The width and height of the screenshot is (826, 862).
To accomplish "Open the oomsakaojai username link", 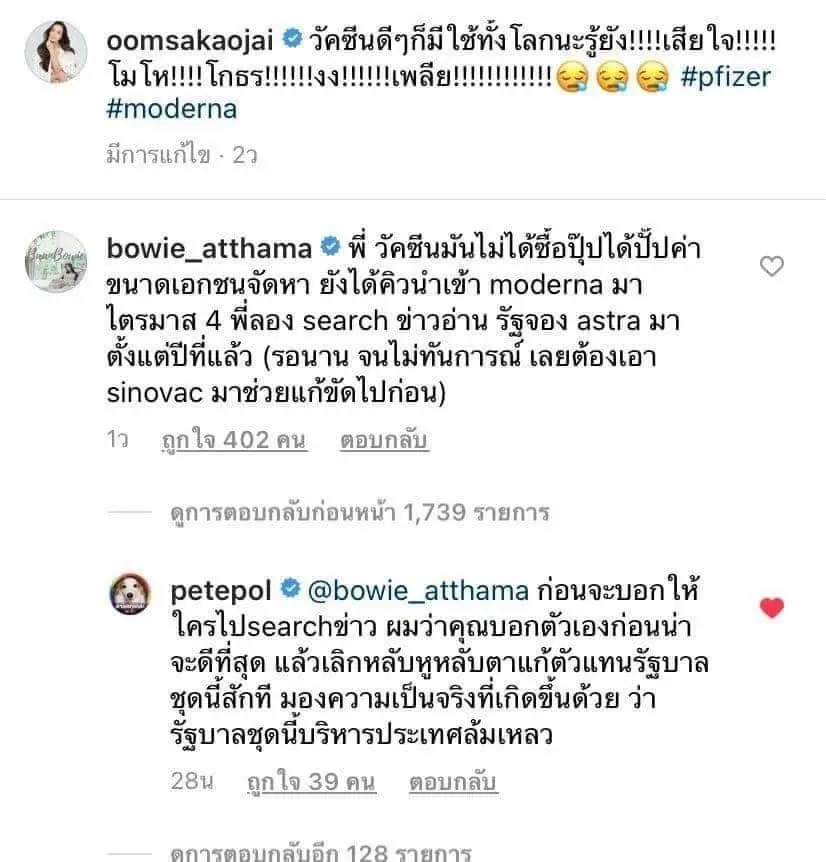I will 190,40.
